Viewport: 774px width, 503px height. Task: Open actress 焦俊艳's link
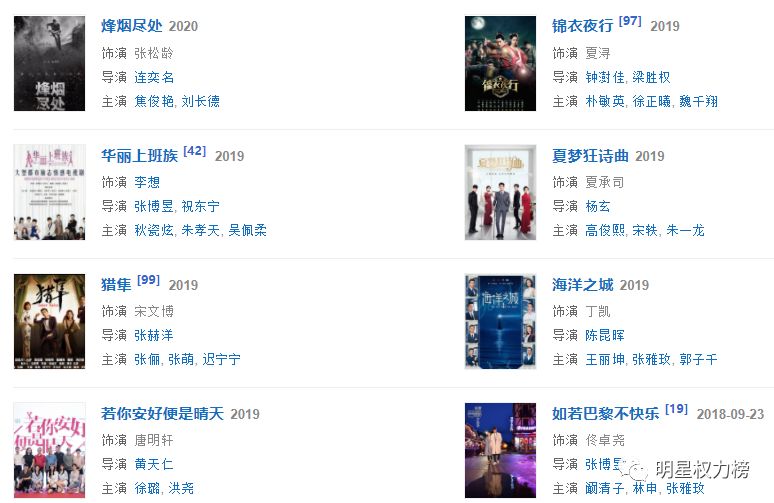click(x=154, y=101)
